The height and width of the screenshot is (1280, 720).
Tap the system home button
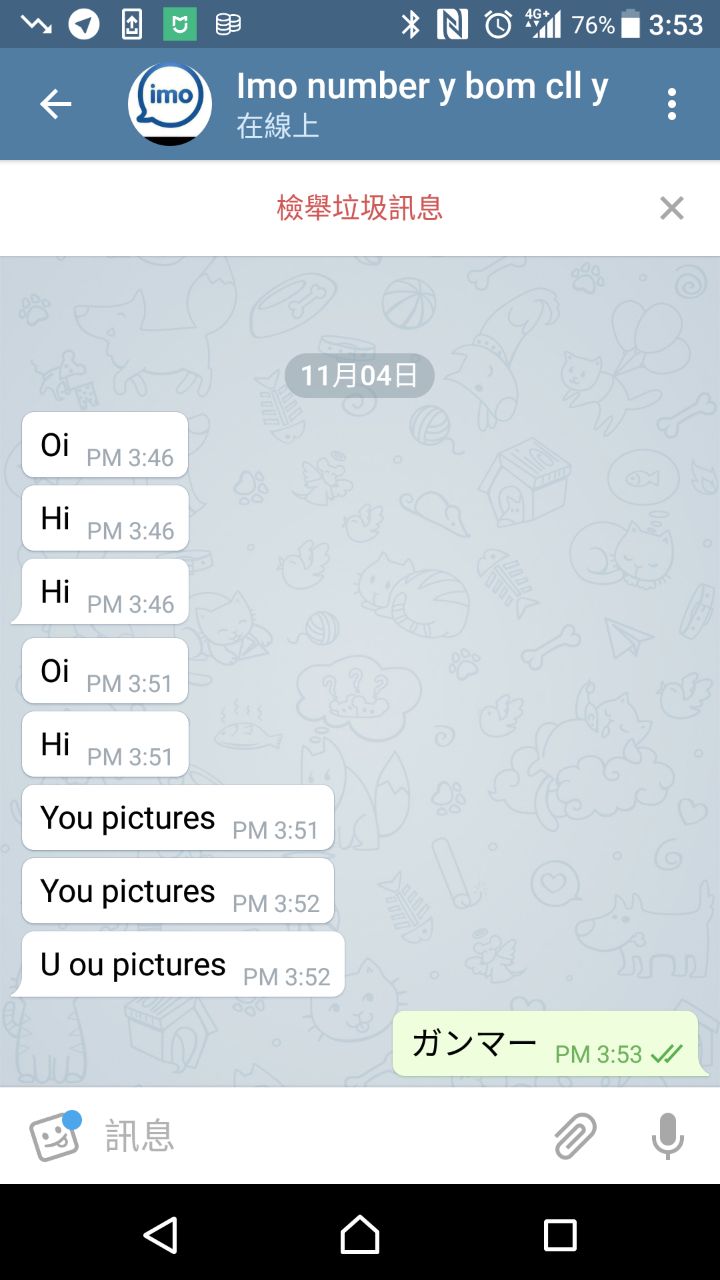(x=360, y=1234)
